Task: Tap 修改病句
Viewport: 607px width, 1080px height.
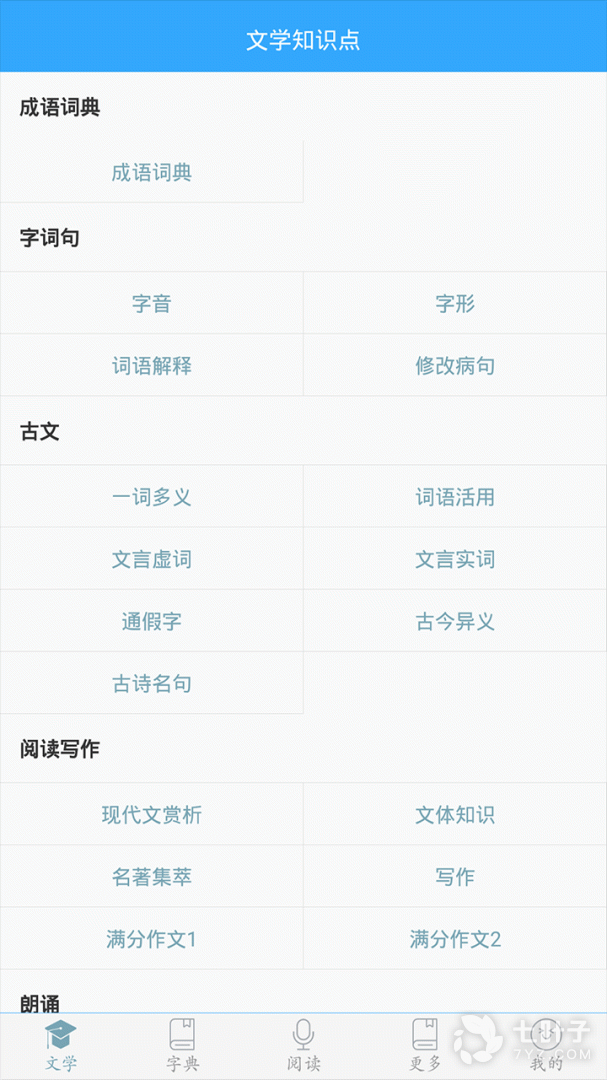Action: [x=455, y=365]
